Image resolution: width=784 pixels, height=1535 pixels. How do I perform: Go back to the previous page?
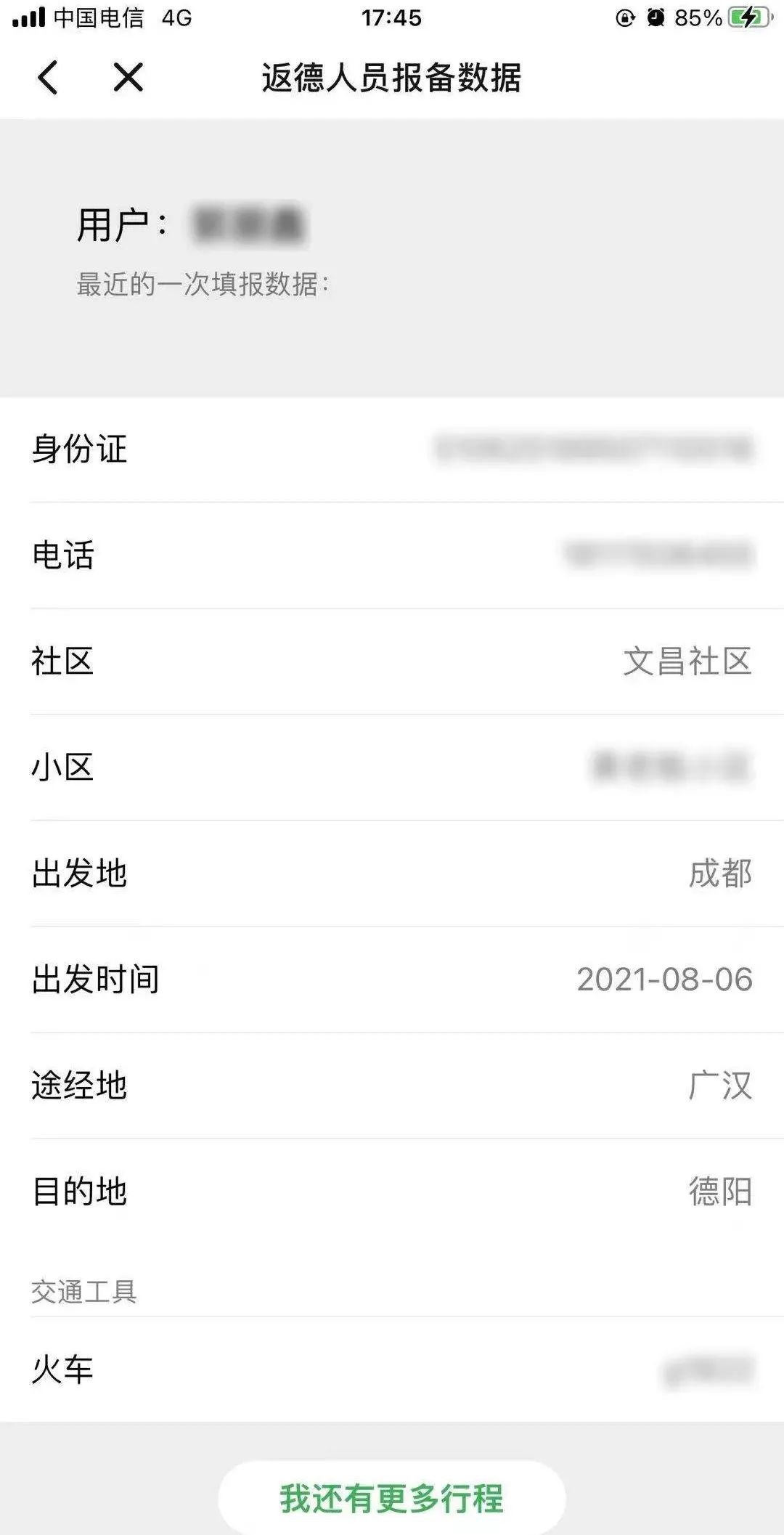click(48, 78)
